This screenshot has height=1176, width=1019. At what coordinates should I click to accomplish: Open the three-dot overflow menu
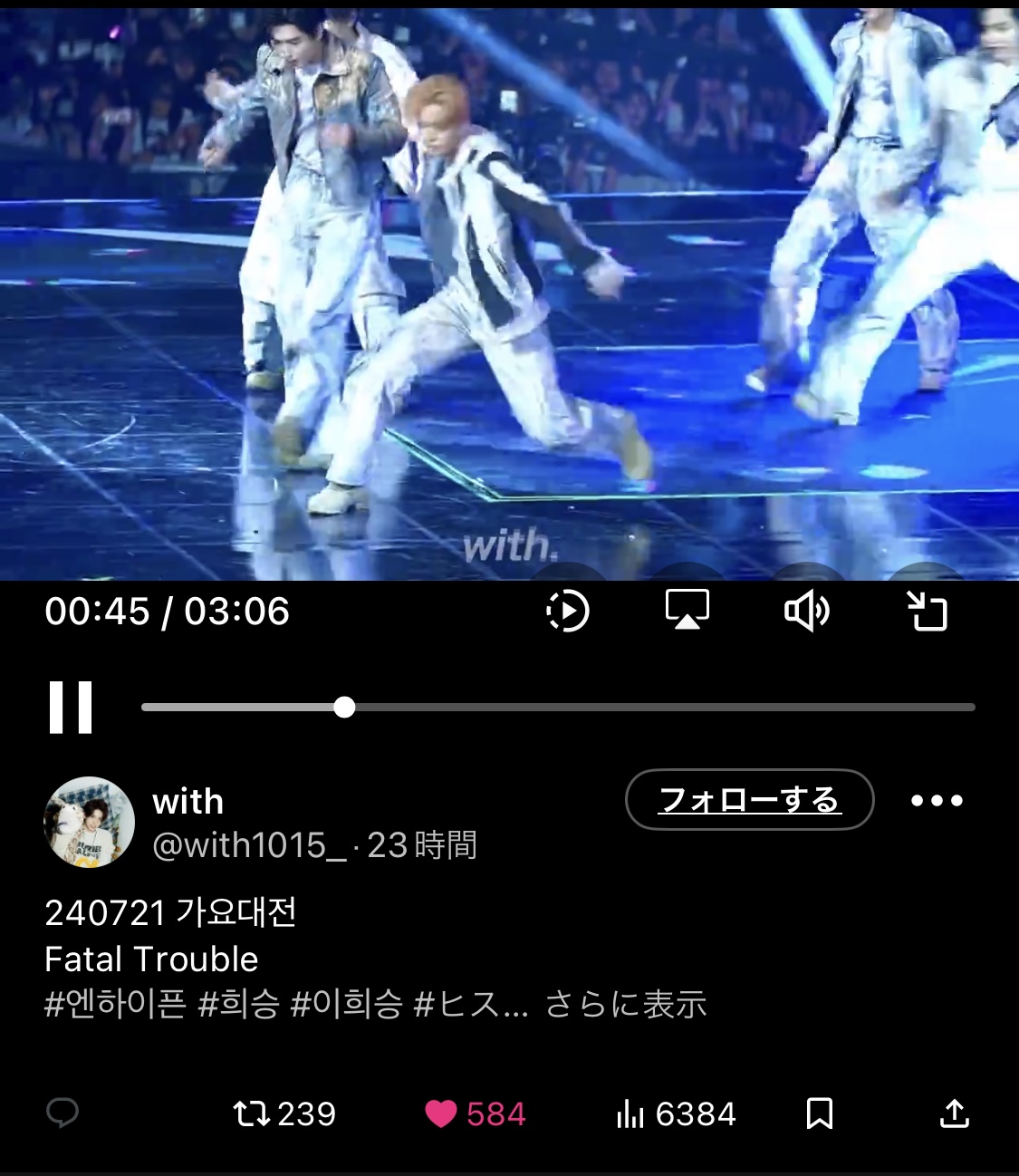point(937,800)
